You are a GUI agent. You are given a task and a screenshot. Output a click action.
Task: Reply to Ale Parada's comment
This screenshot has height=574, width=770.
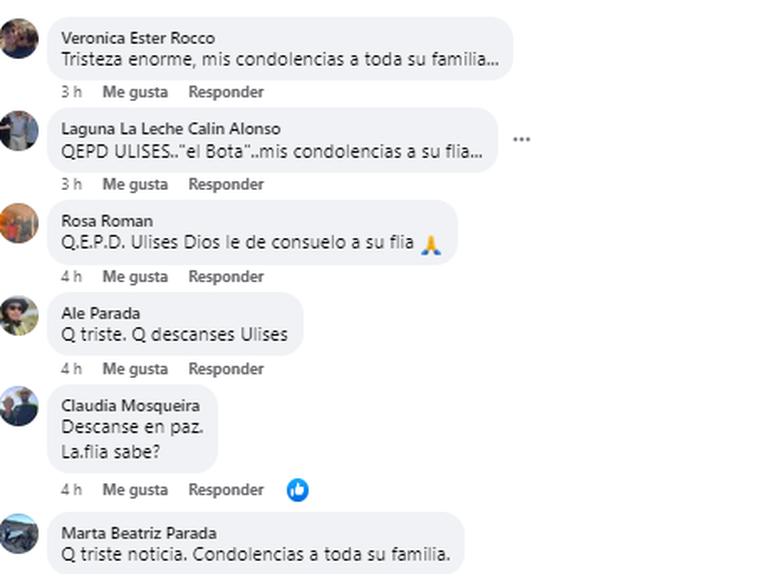(226, 369)
